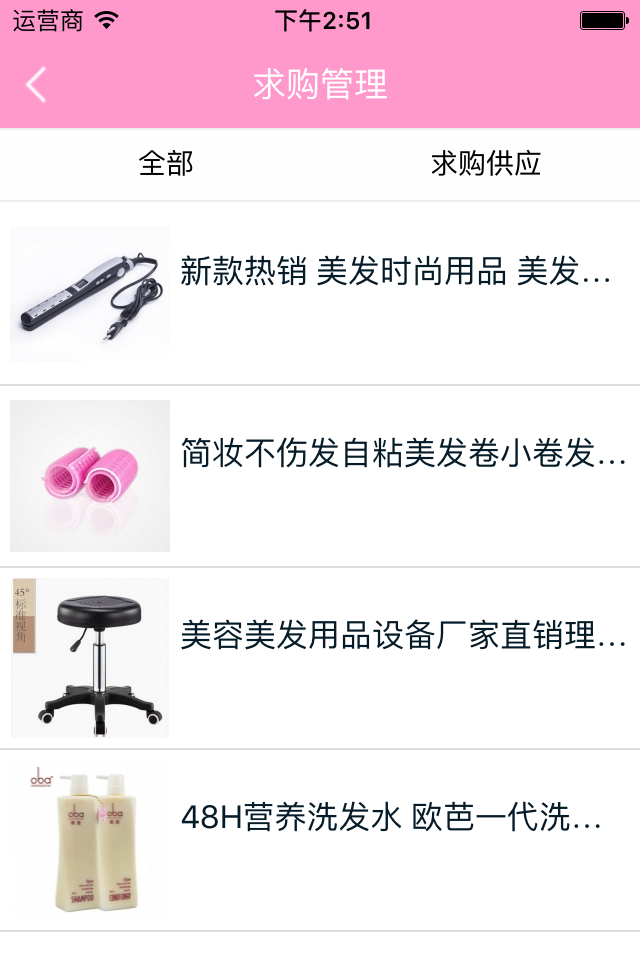640x960 pixels.
Task: View the 简妆不伤发自粘美发卷 item
Action: click(x=402, y=454)
